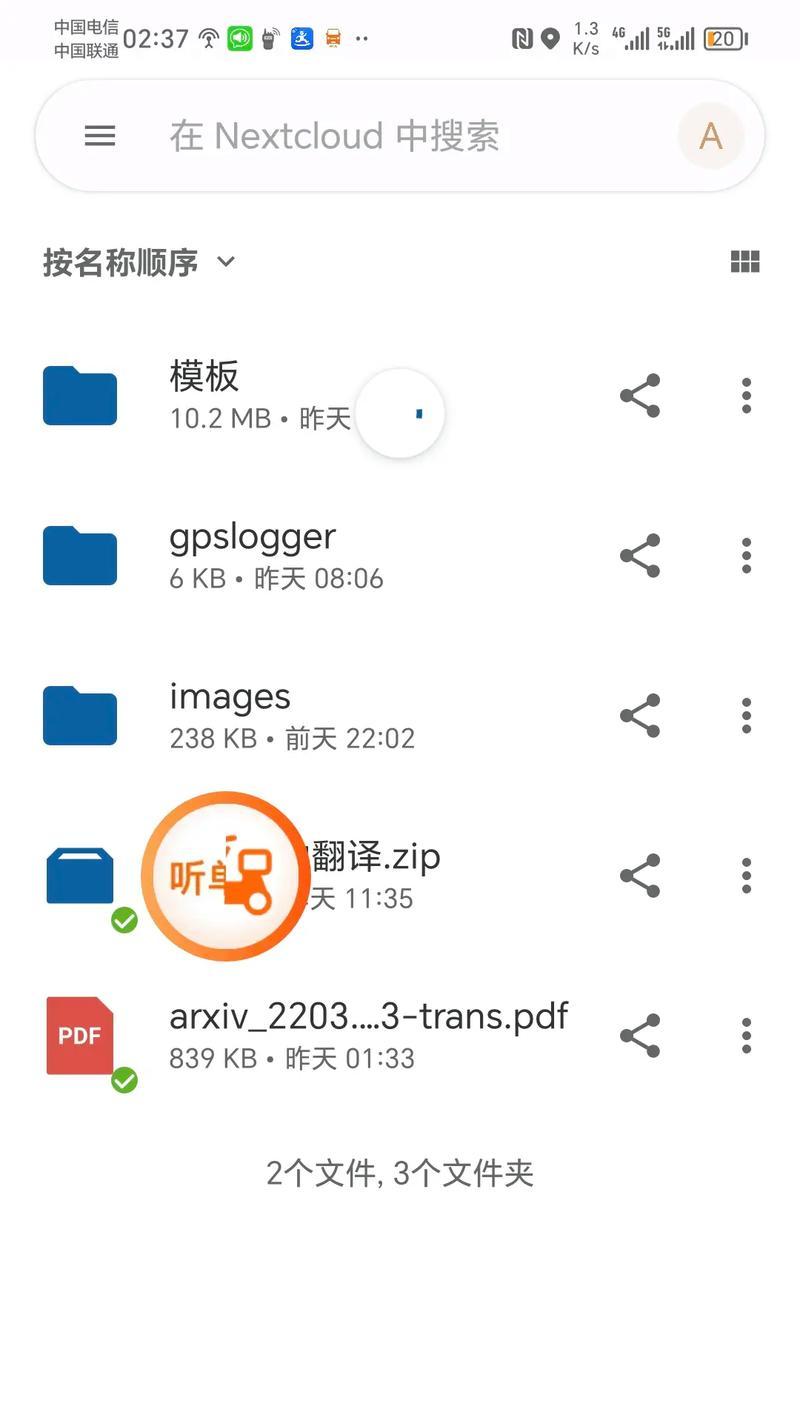Open more options for the PDF file
800x1422 pixels.
click(746, 1036)
